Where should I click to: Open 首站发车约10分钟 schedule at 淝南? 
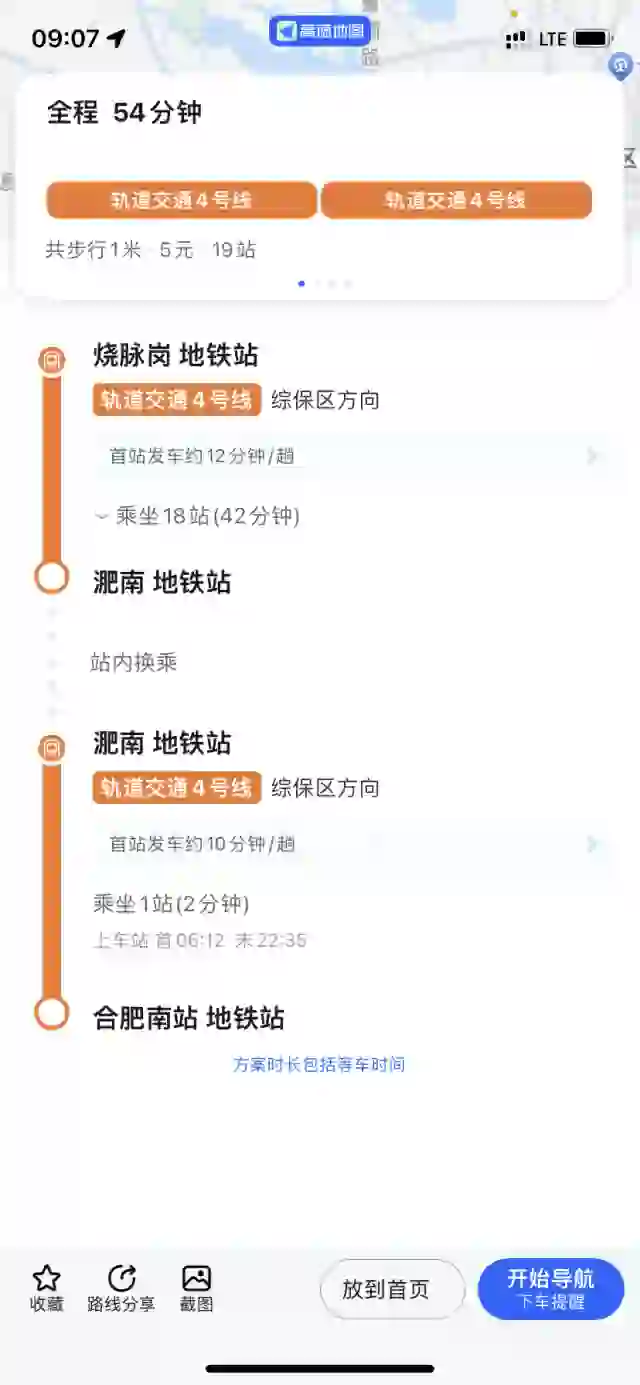click(352, 844)
